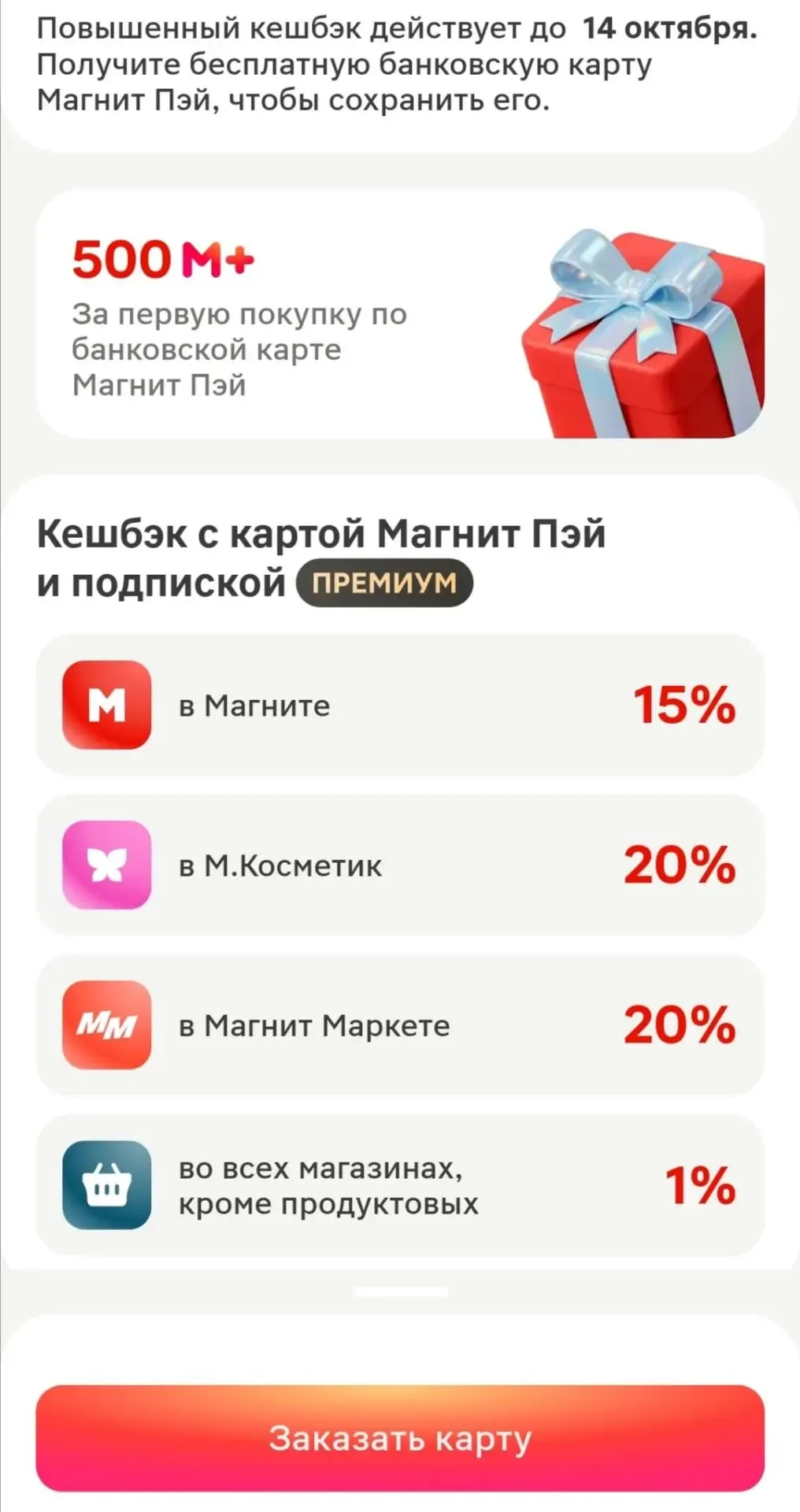Open the в Магните 15% cashback row
800x1512 pixels.
click(x=400, y=705)
